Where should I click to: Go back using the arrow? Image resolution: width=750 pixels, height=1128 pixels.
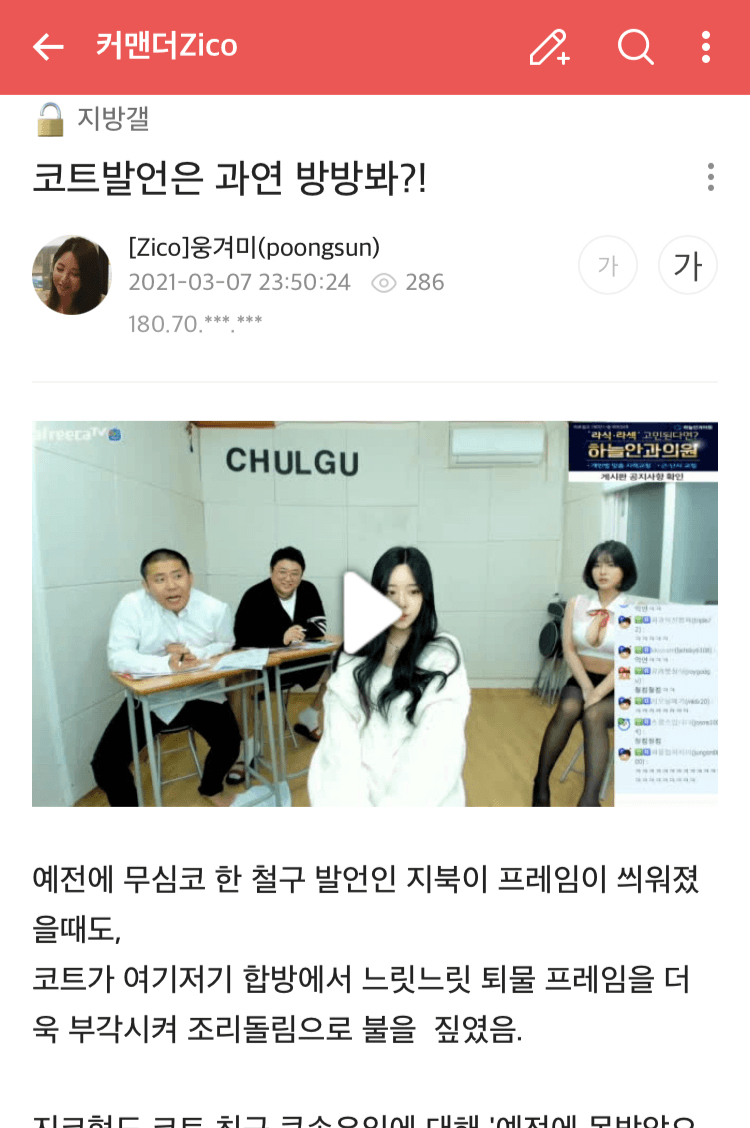click(x=48, y=46)
